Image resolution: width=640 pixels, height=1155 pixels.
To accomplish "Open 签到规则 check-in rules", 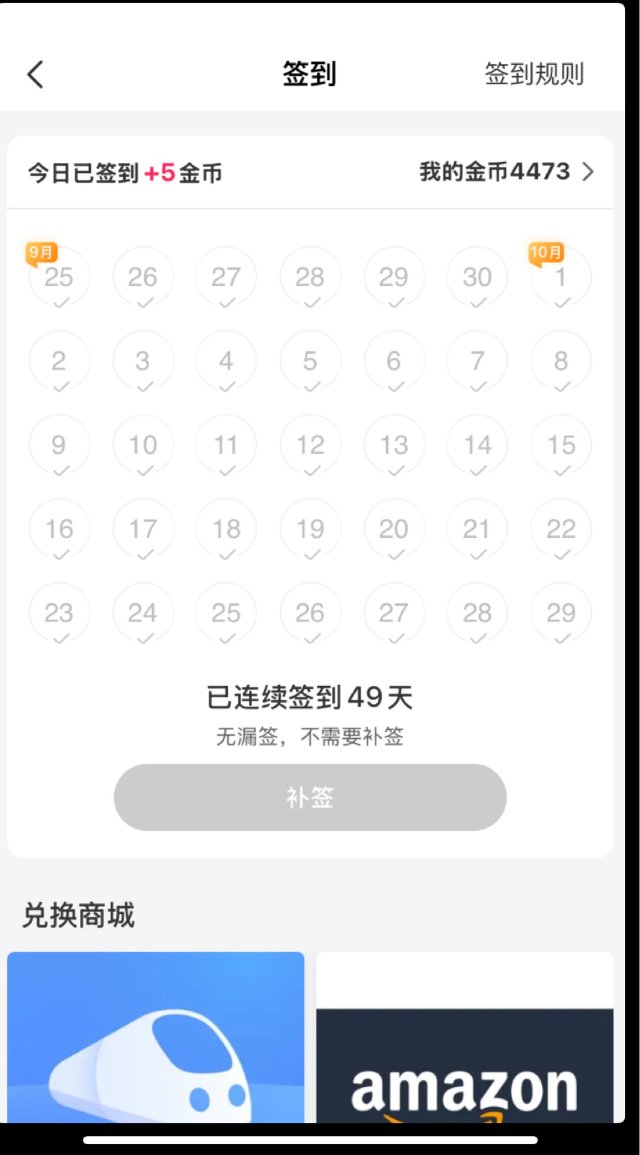I will click(534, 74).
